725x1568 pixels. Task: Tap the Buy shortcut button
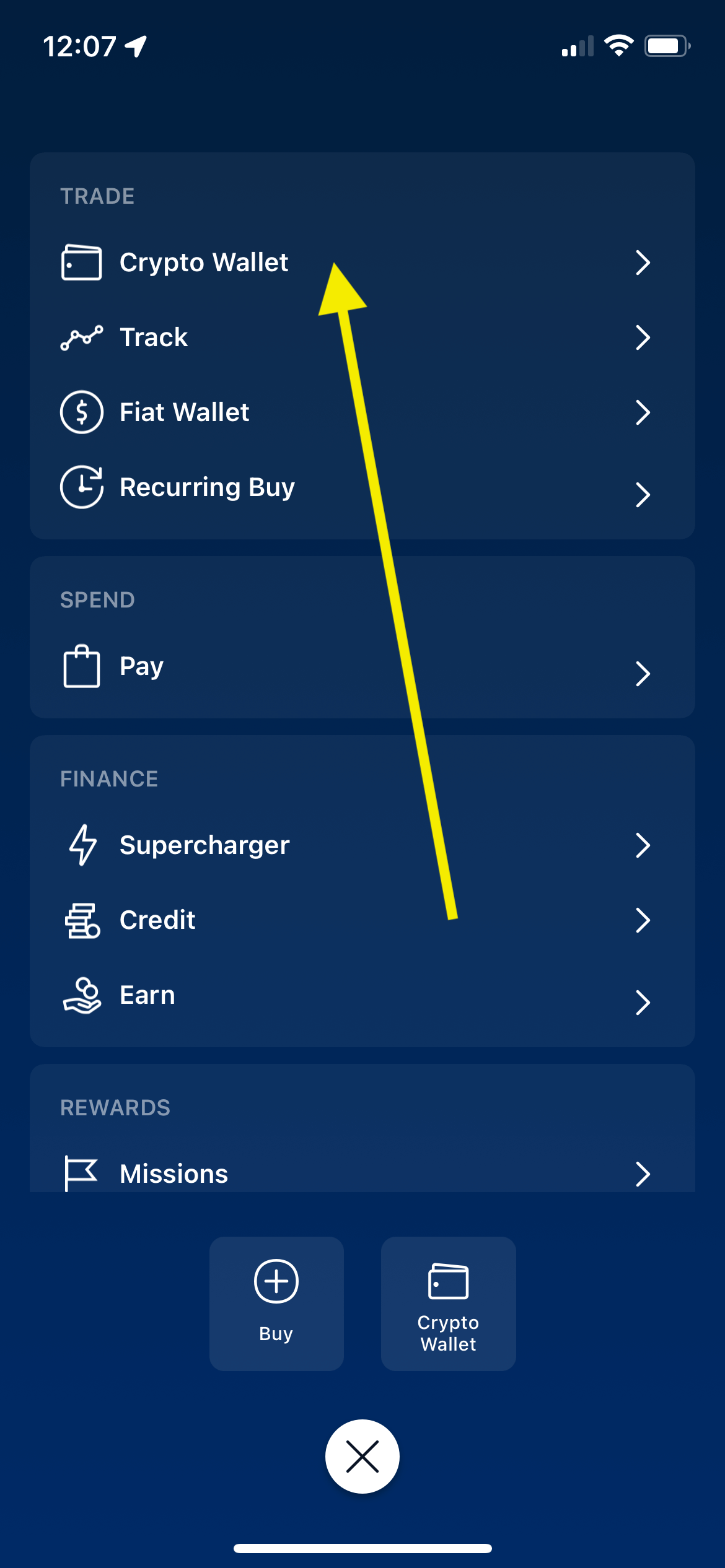[276, 1304]
